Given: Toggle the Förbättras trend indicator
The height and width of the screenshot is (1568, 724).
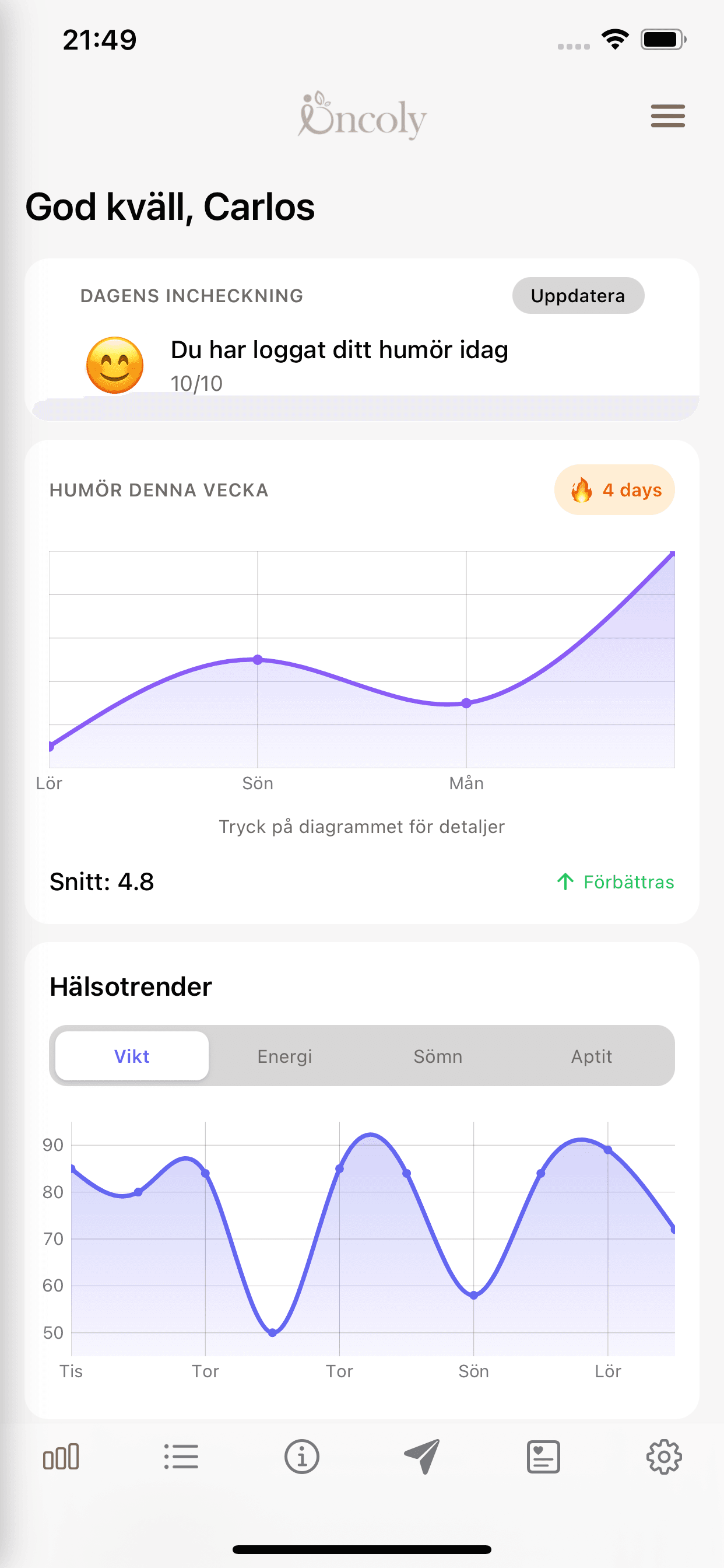Looking at the screenshot, I should (x=616, y=881).
